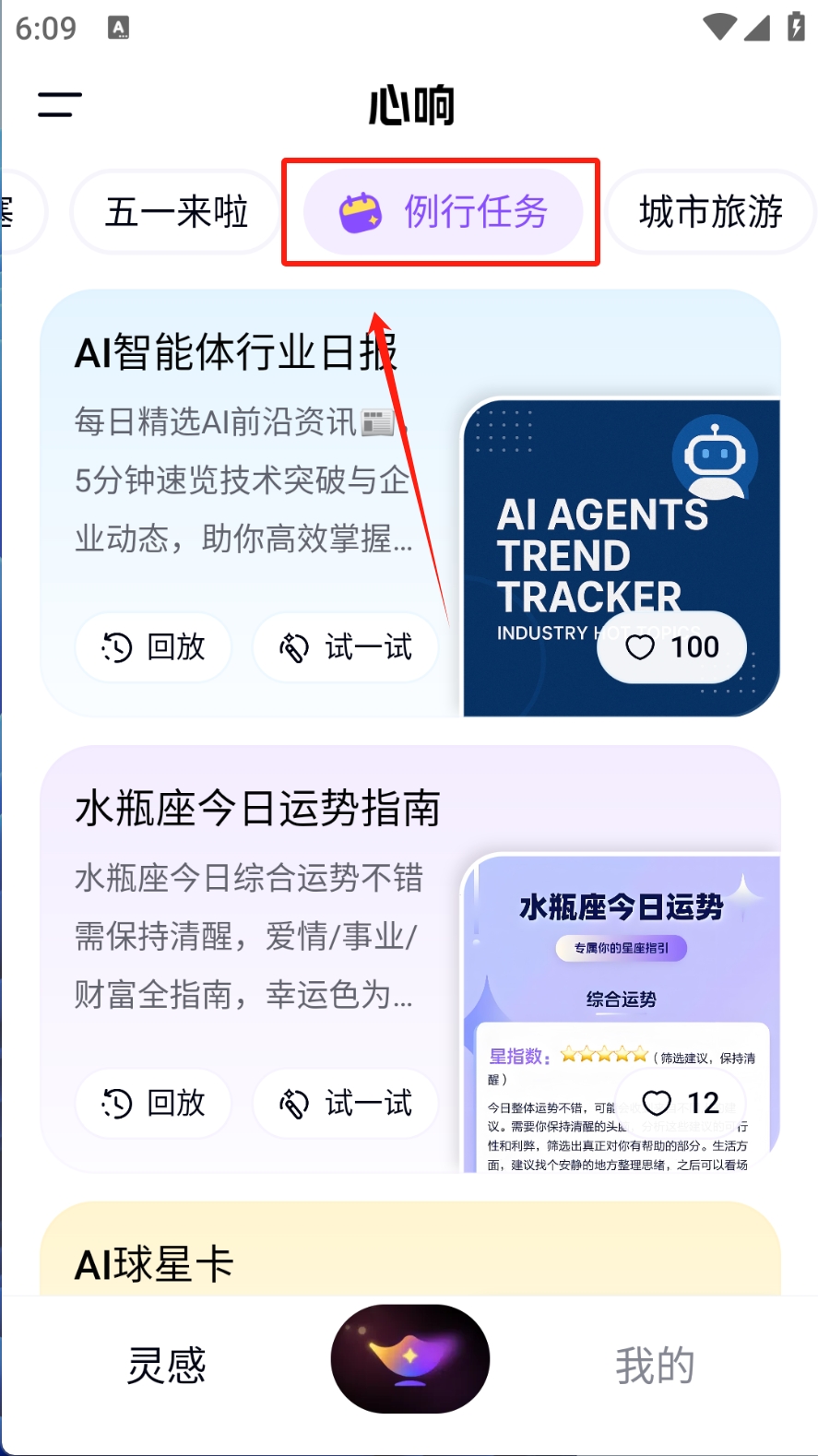Tap 试一试 on 水瓶座今日运势指南

point(346,1103)
